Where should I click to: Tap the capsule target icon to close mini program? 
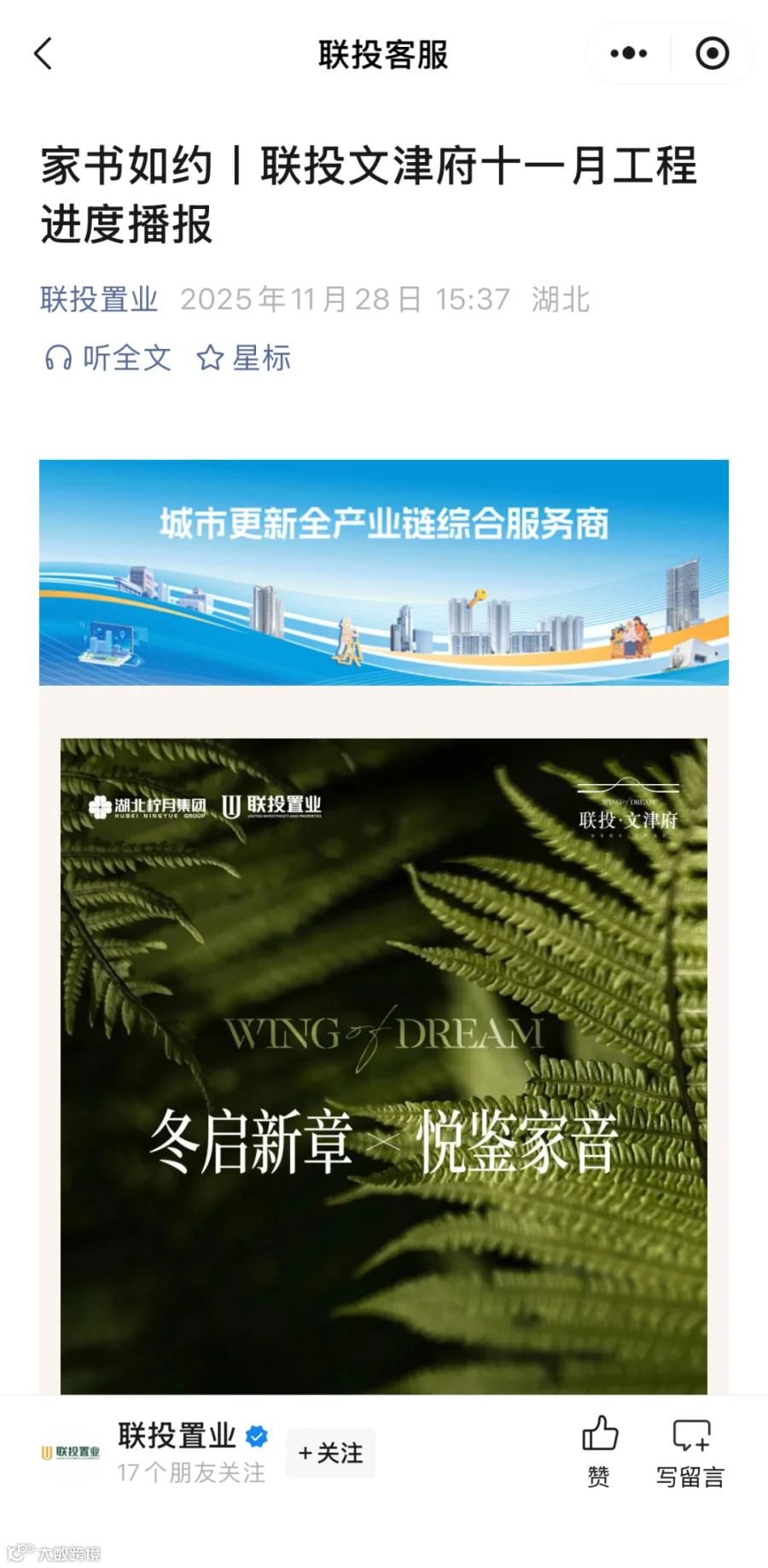pos(711,53)
